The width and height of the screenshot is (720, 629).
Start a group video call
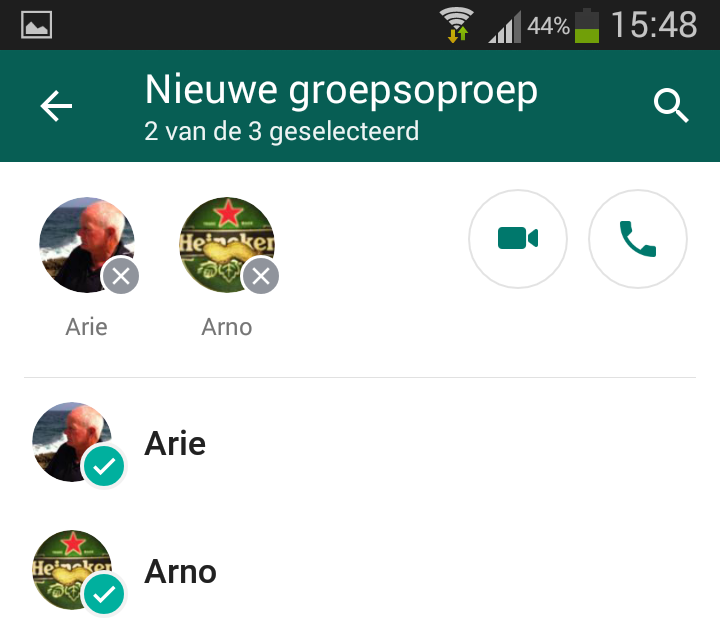[518, 238]
